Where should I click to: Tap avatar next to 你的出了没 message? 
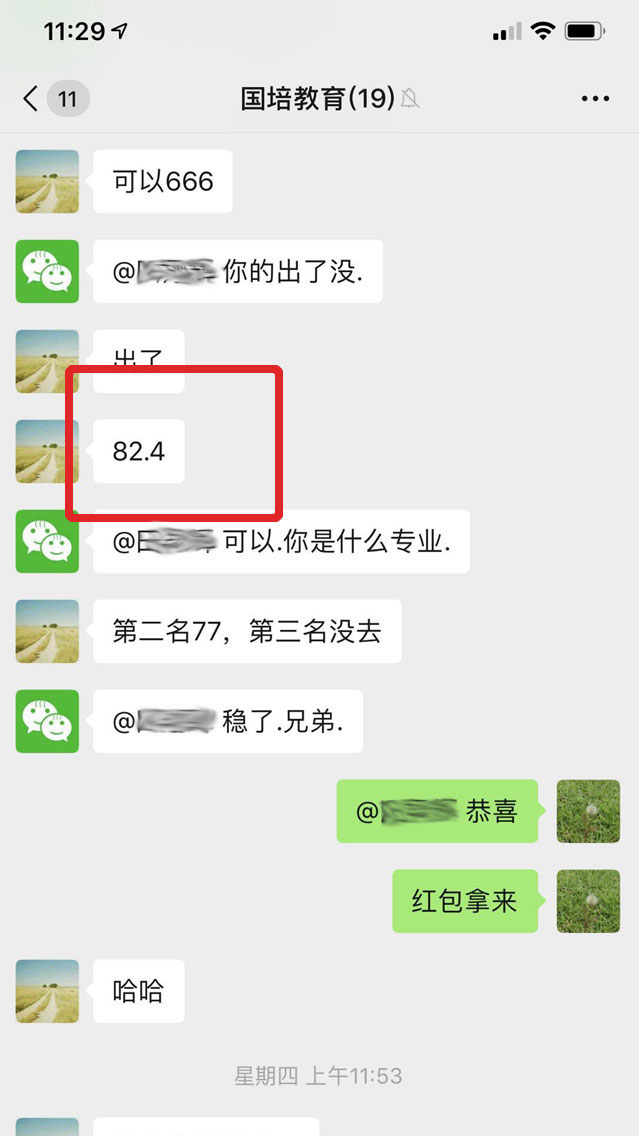pos(47,271)
